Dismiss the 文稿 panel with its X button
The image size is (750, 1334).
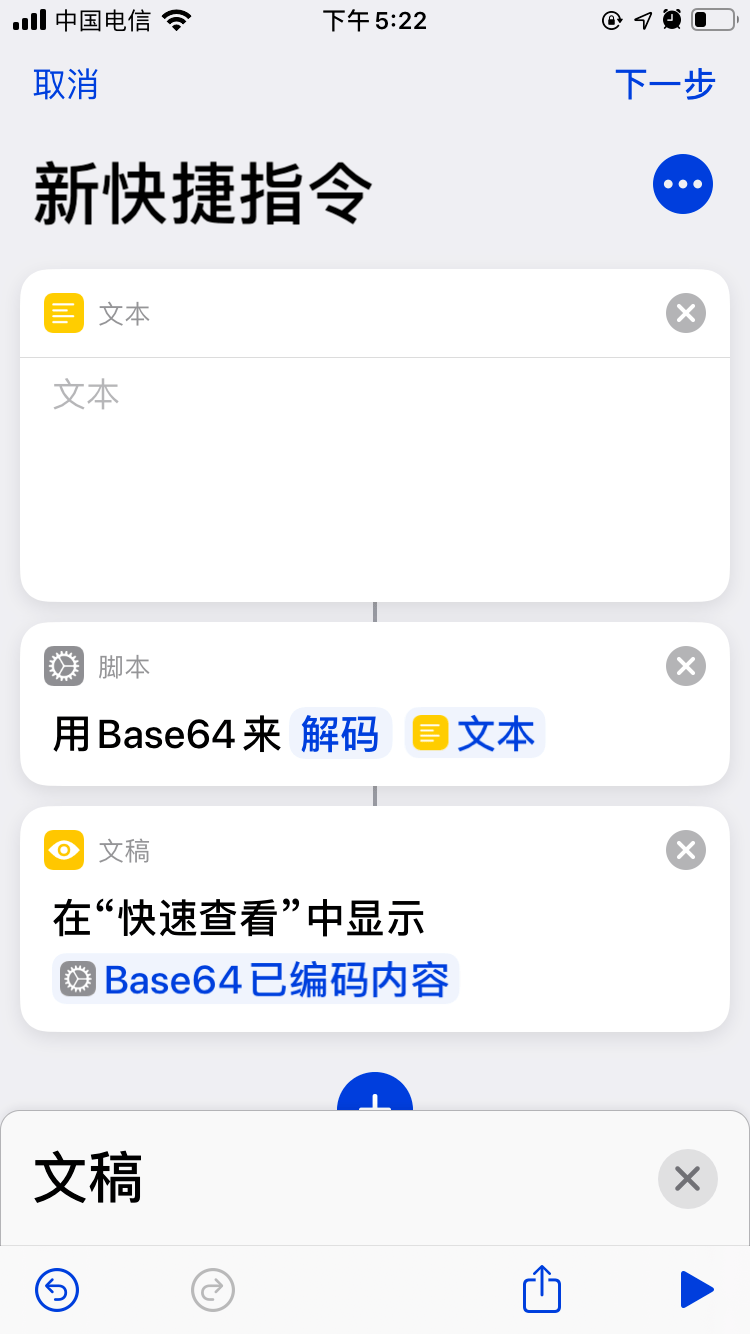(687, 1179)
